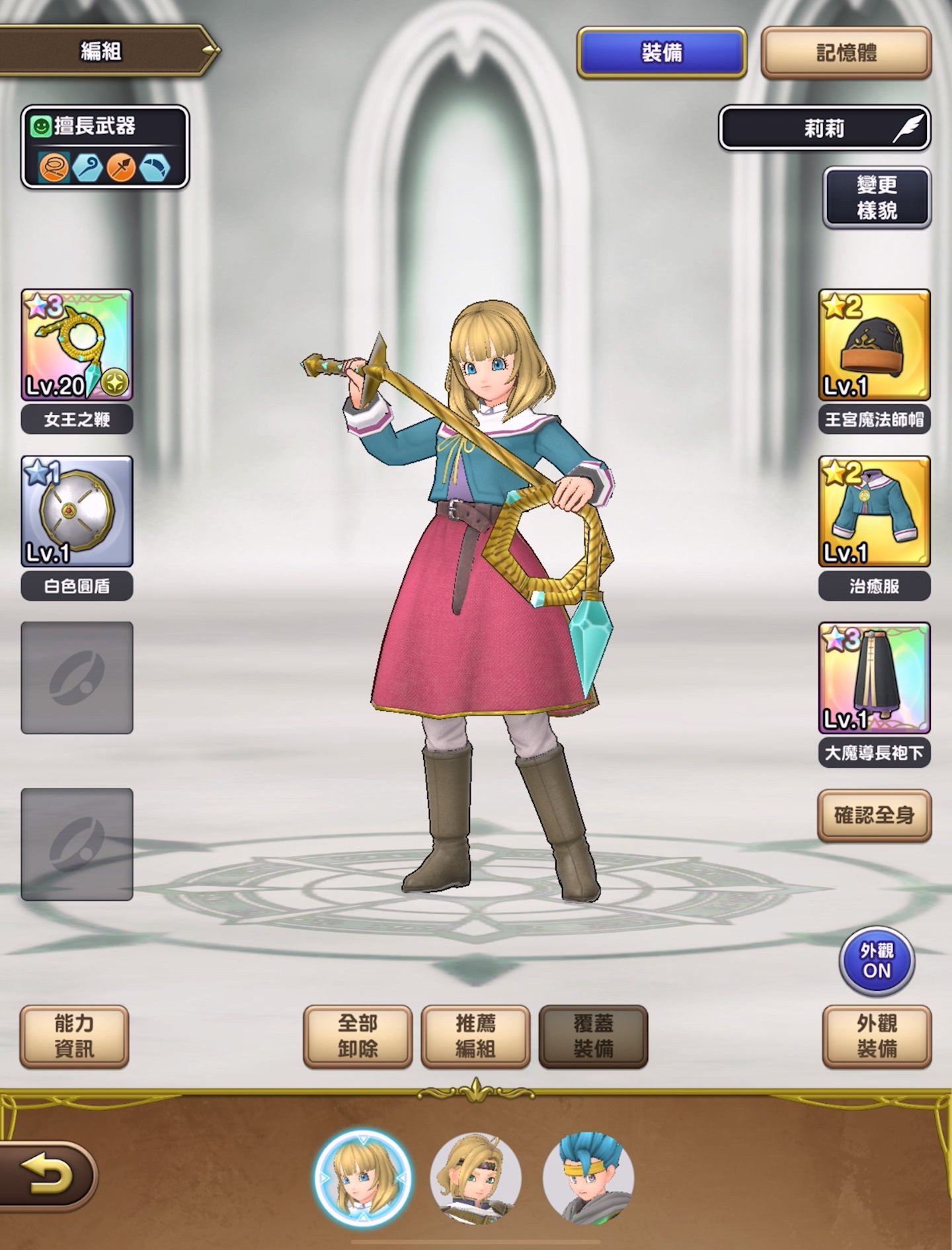Open the 治癒服 armor slot

[x=874, y=511]
